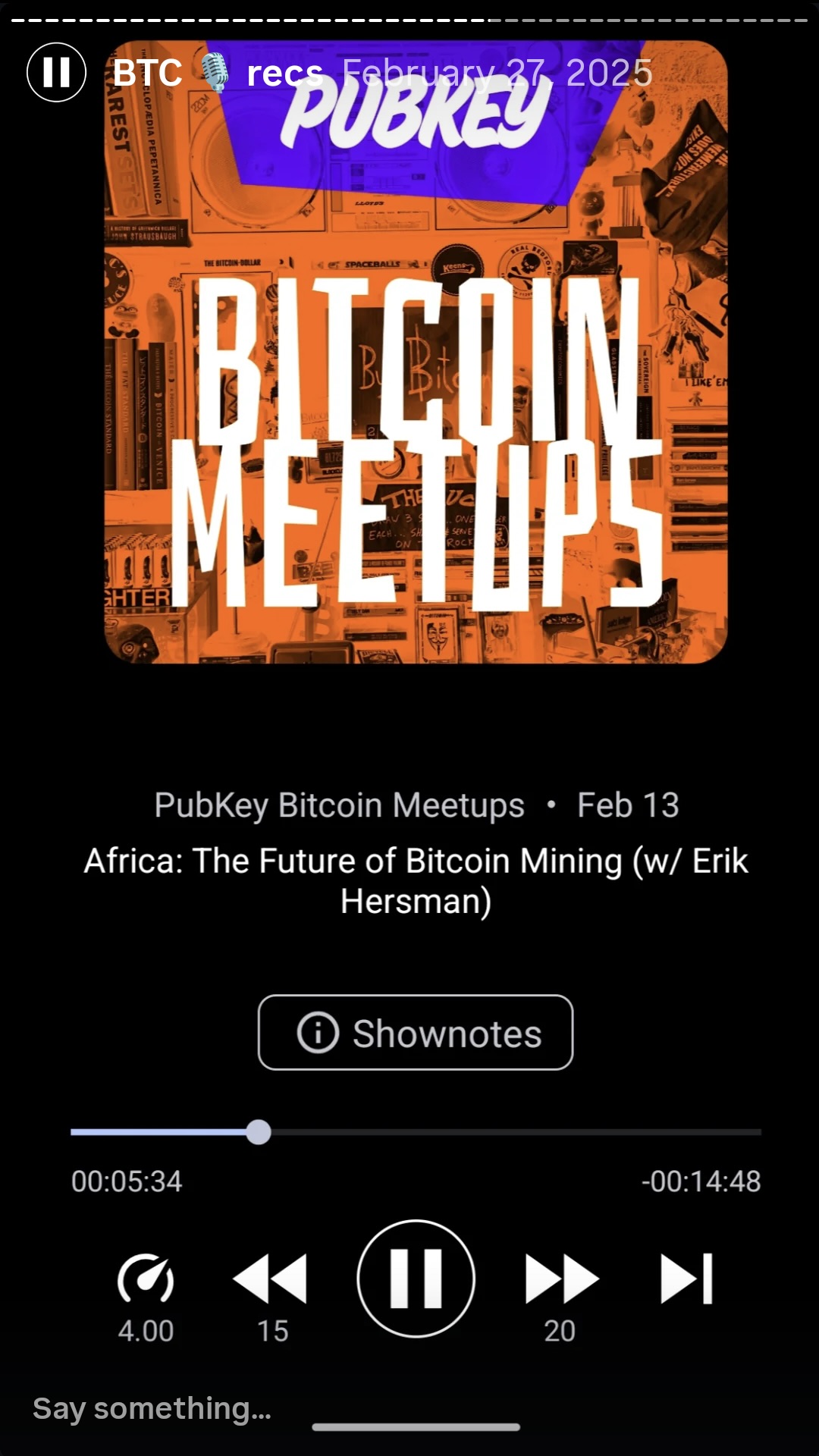
Task: Pause the story with the top-left button
Action: coord(56,72)
